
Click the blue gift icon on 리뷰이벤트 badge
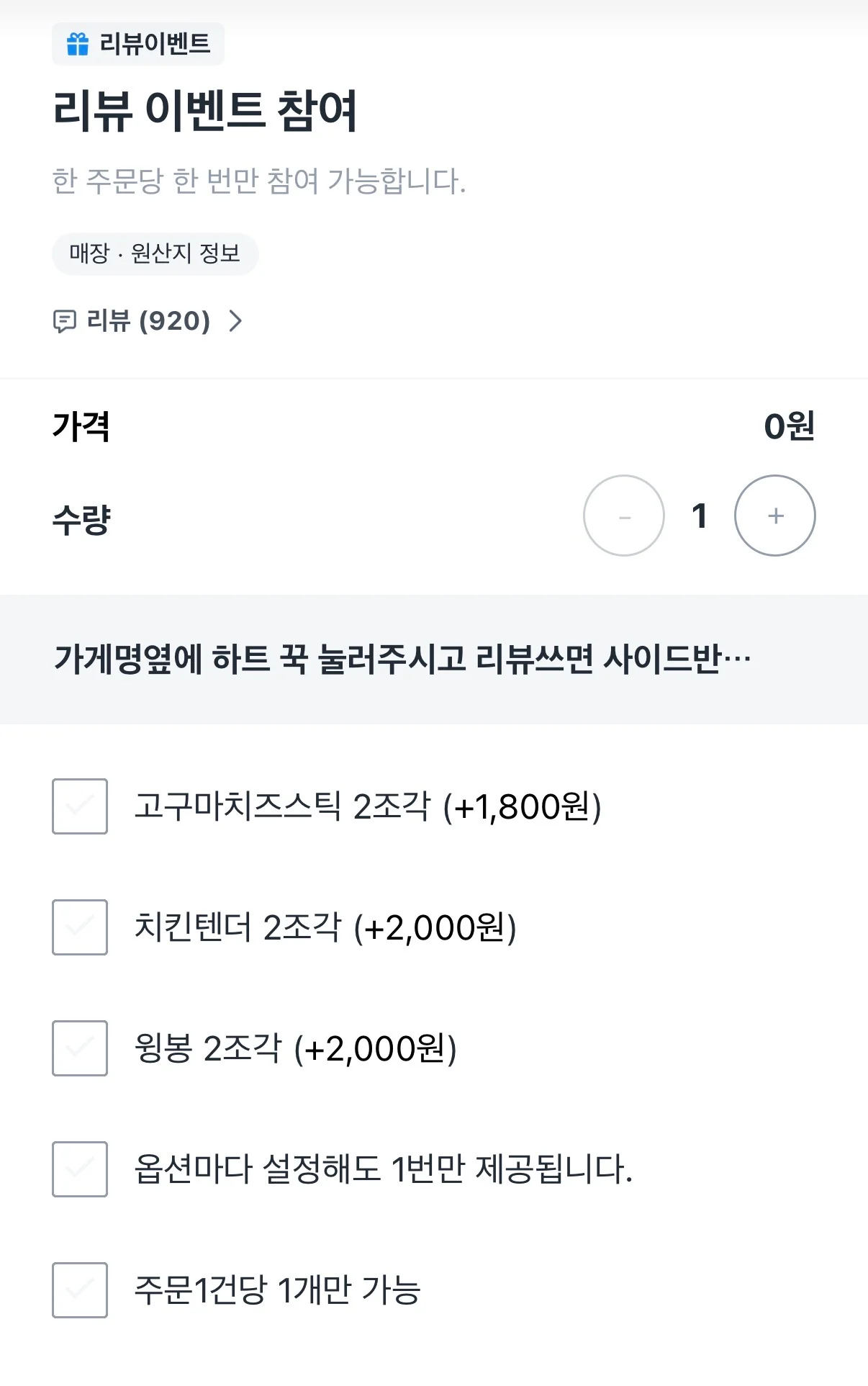pos(76,42)
